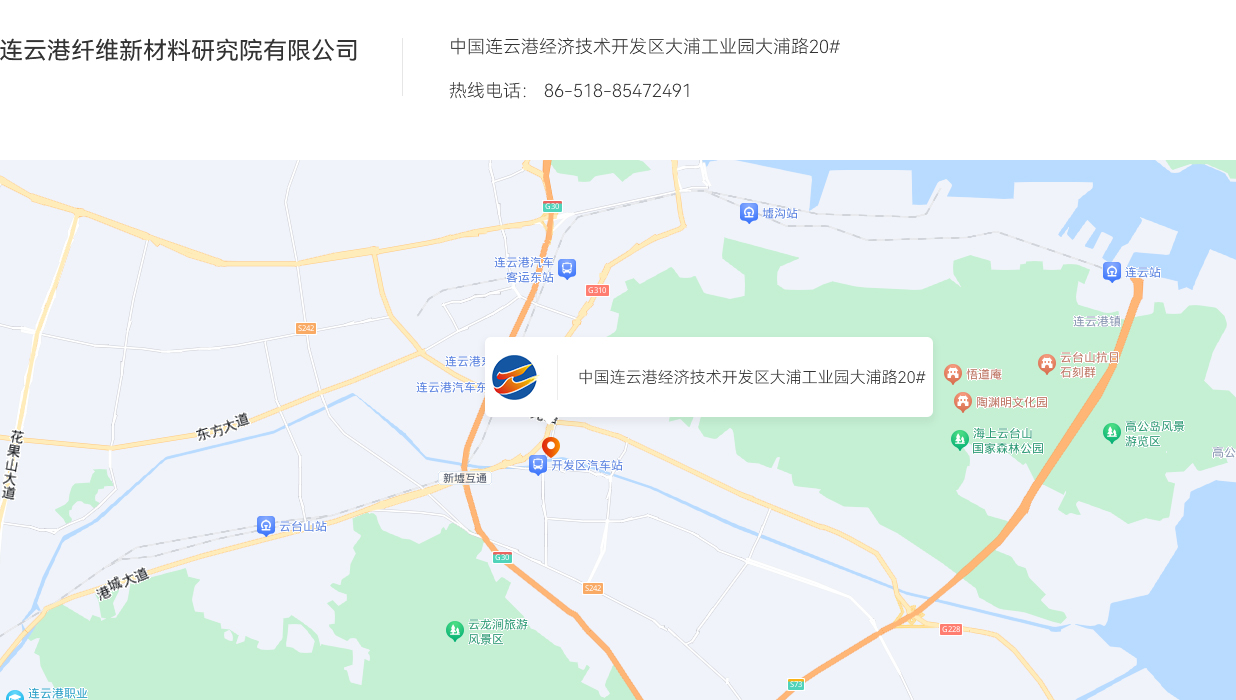Open the 墟沟站 station marker
The height and width of the screenshot is (700, 1236).
[x=748, y=212]
